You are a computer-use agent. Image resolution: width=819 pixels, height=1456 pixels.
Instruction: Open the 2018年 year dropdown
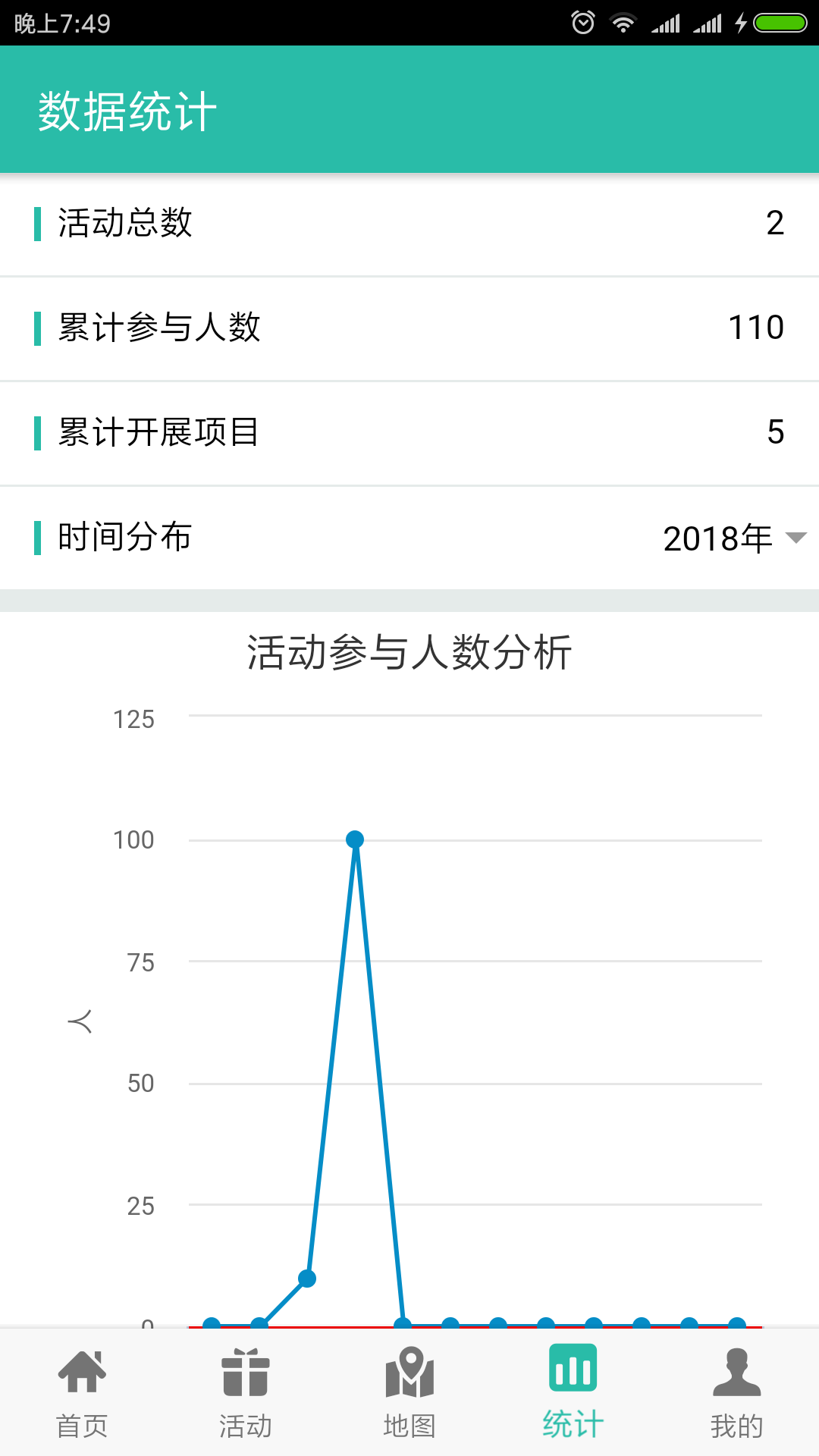(x=717, y=538)
